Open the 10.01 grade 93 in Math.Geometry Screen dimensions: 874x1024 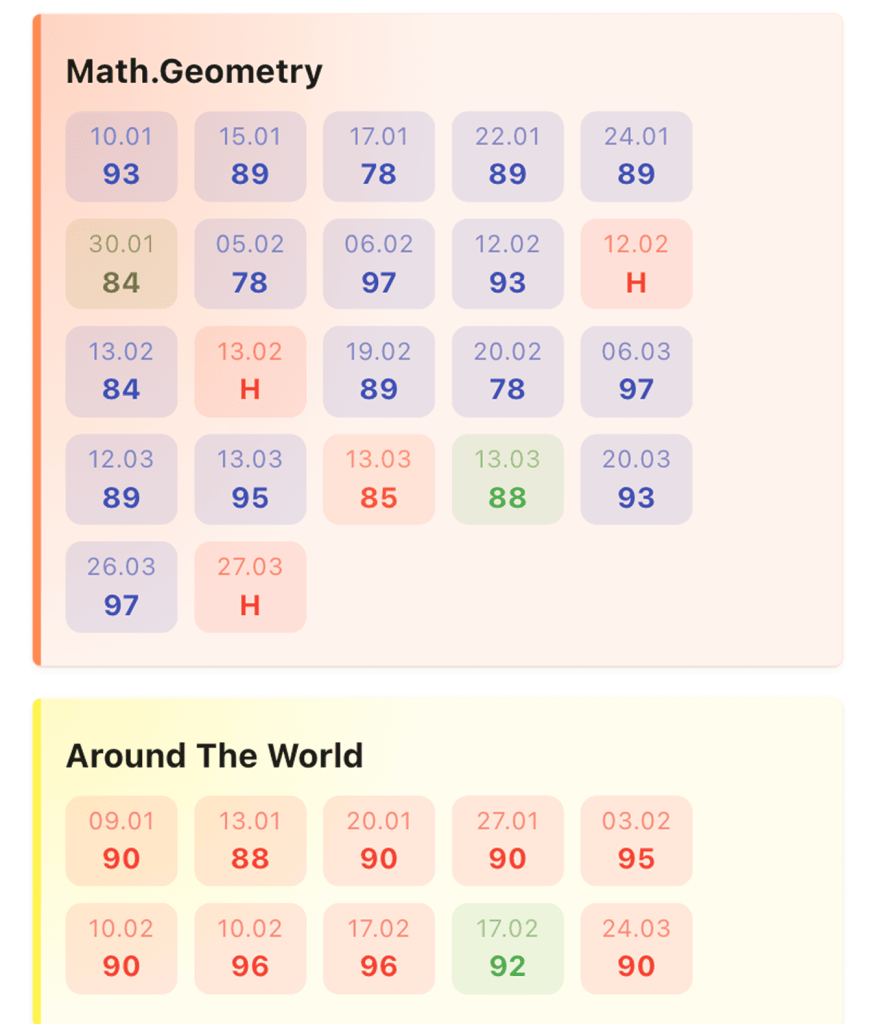[x=121, y=157]
